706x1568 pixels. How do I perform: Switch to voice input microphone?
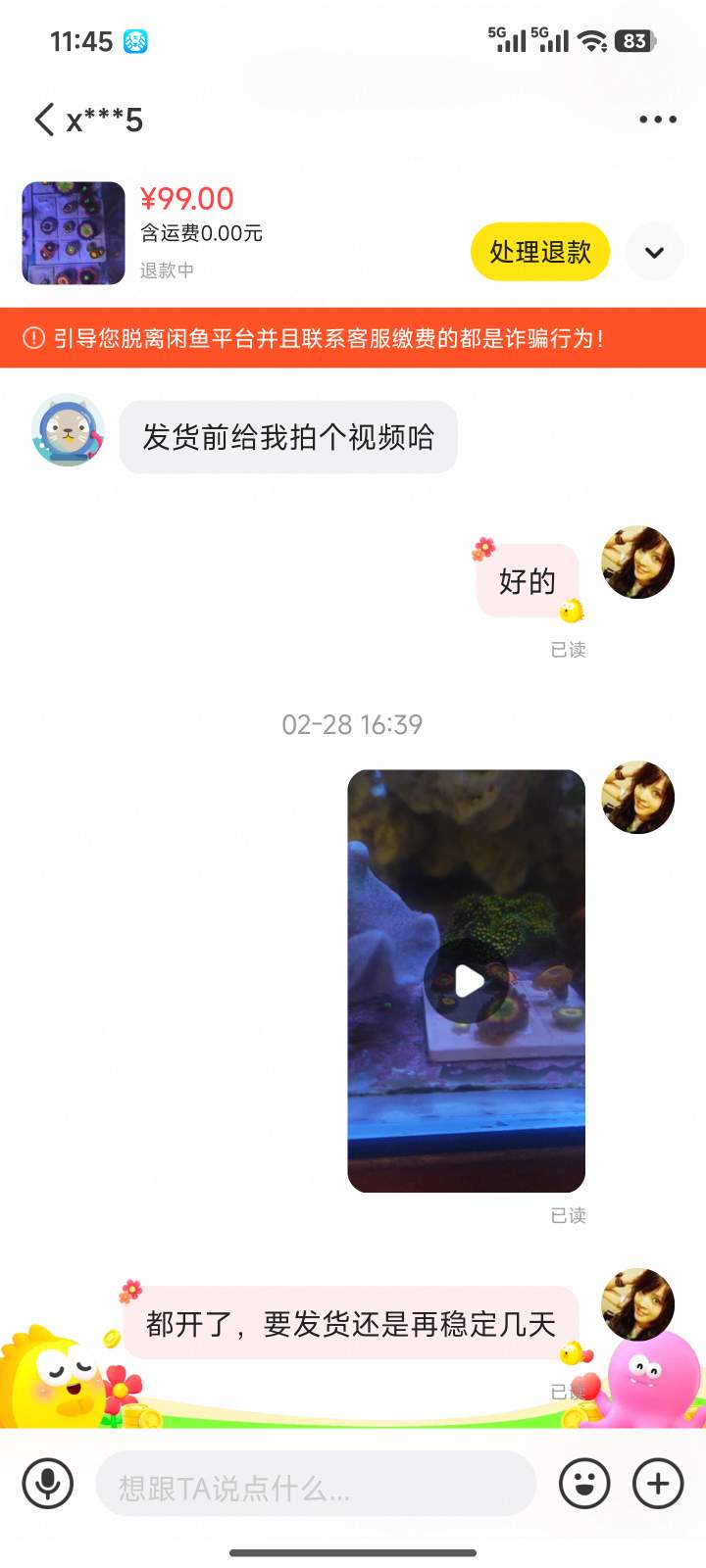click(x=47, y=1484)
